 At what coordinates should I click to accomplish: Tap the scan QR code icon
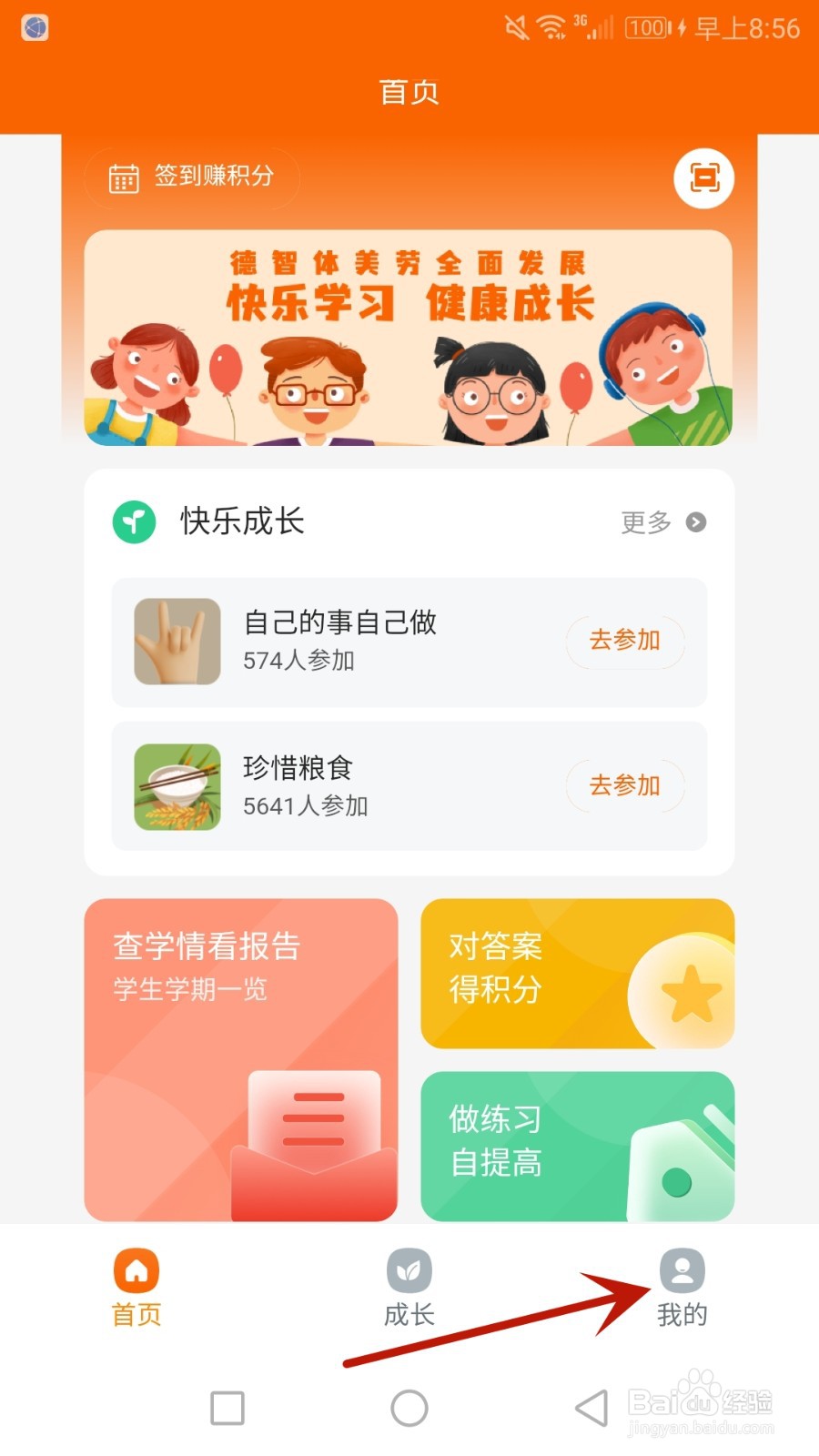click(x=703, y=179)
